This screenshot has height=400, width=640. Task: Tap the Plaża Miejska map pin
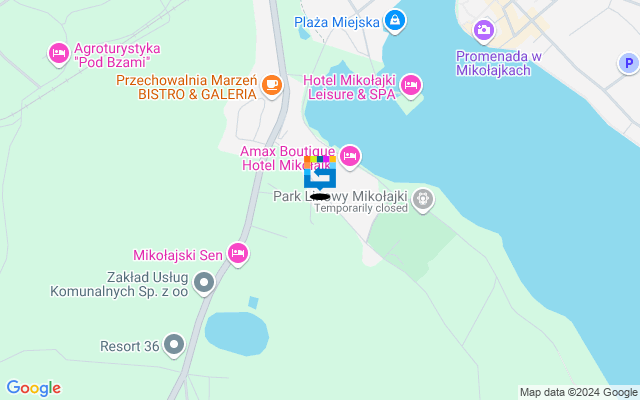395,20
